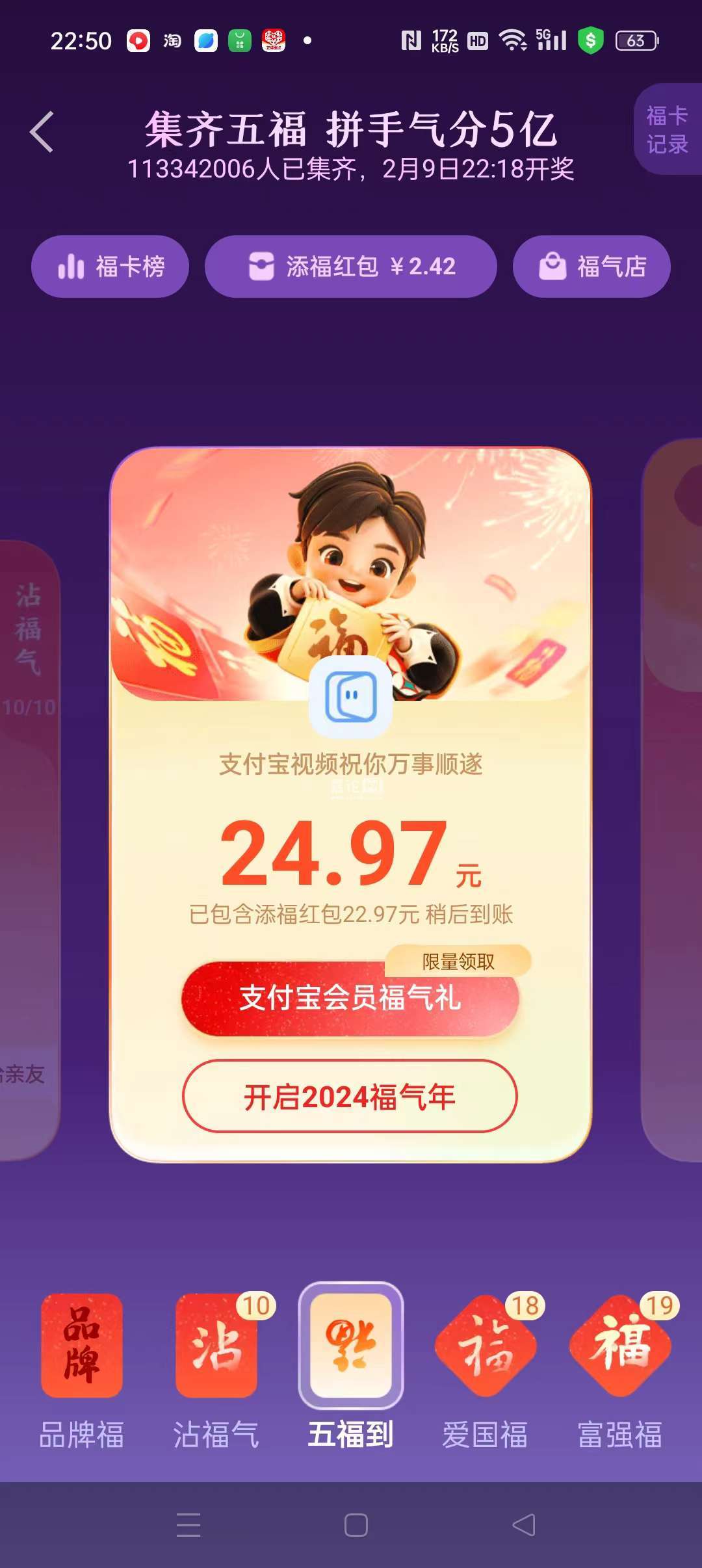Viewport: 702px width, 1568px height.
Task: Visit the 福气店 shop
Action: point(591,267)
